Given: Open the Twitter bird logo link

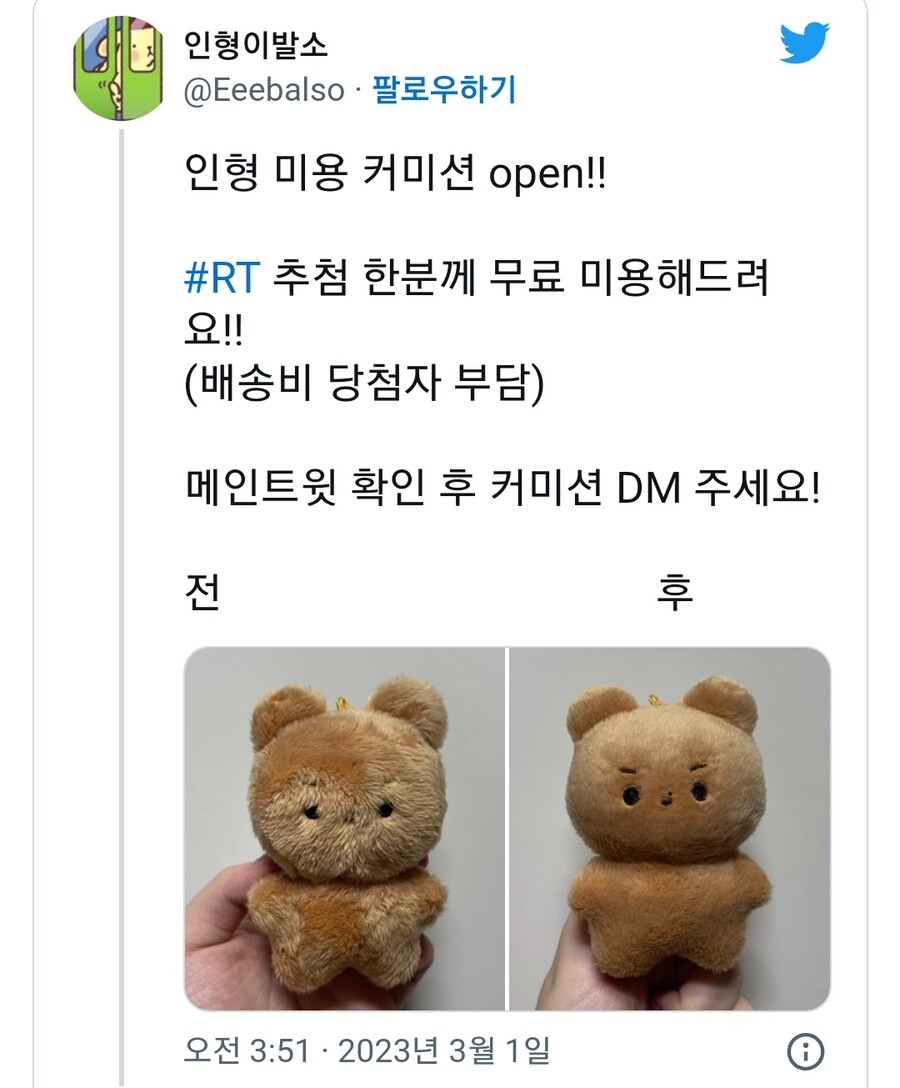Looking at the screenshot, I should click(804, 43).
